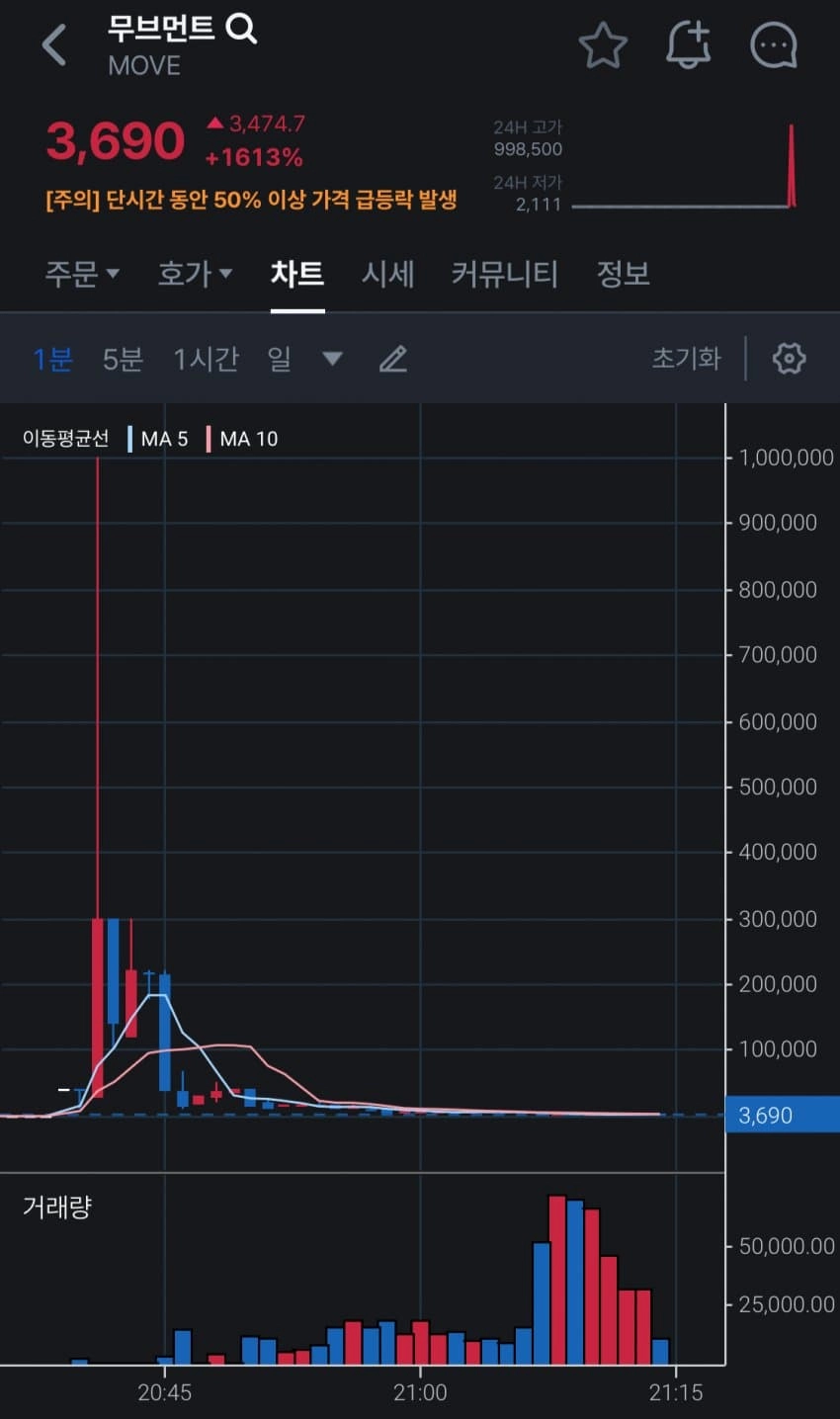This screenshot has width=840, height=1419.
Task: Open the drawing tools pencil icon
Action: (x=392, y=359)
